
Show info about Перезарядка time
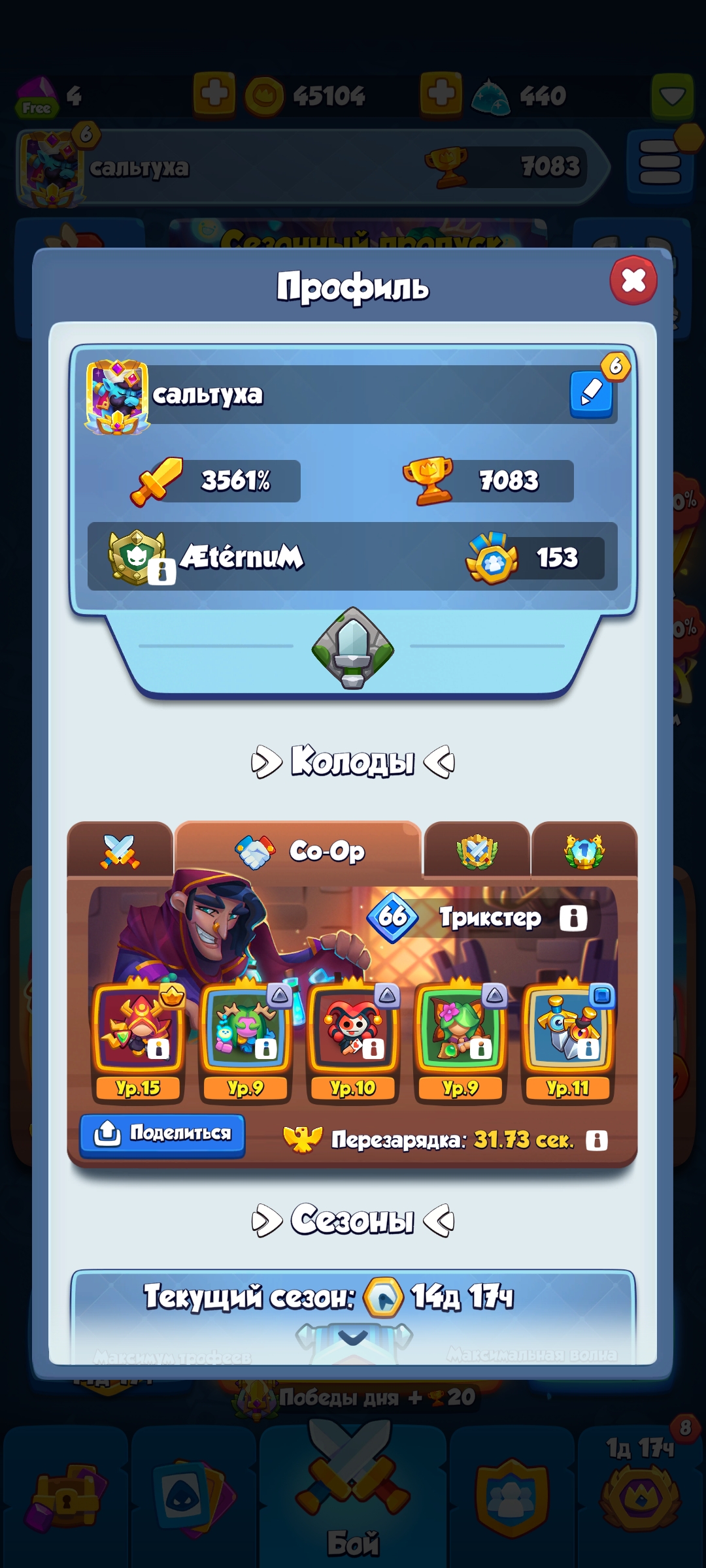coord(596,1141)
